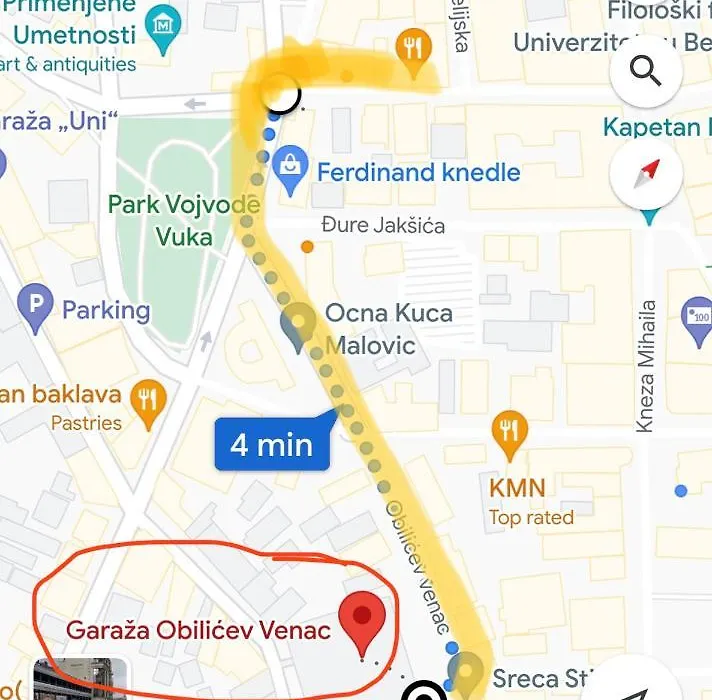Tap the compass to reorient map
Screen dimensions: 712x700
pos(646,173)
